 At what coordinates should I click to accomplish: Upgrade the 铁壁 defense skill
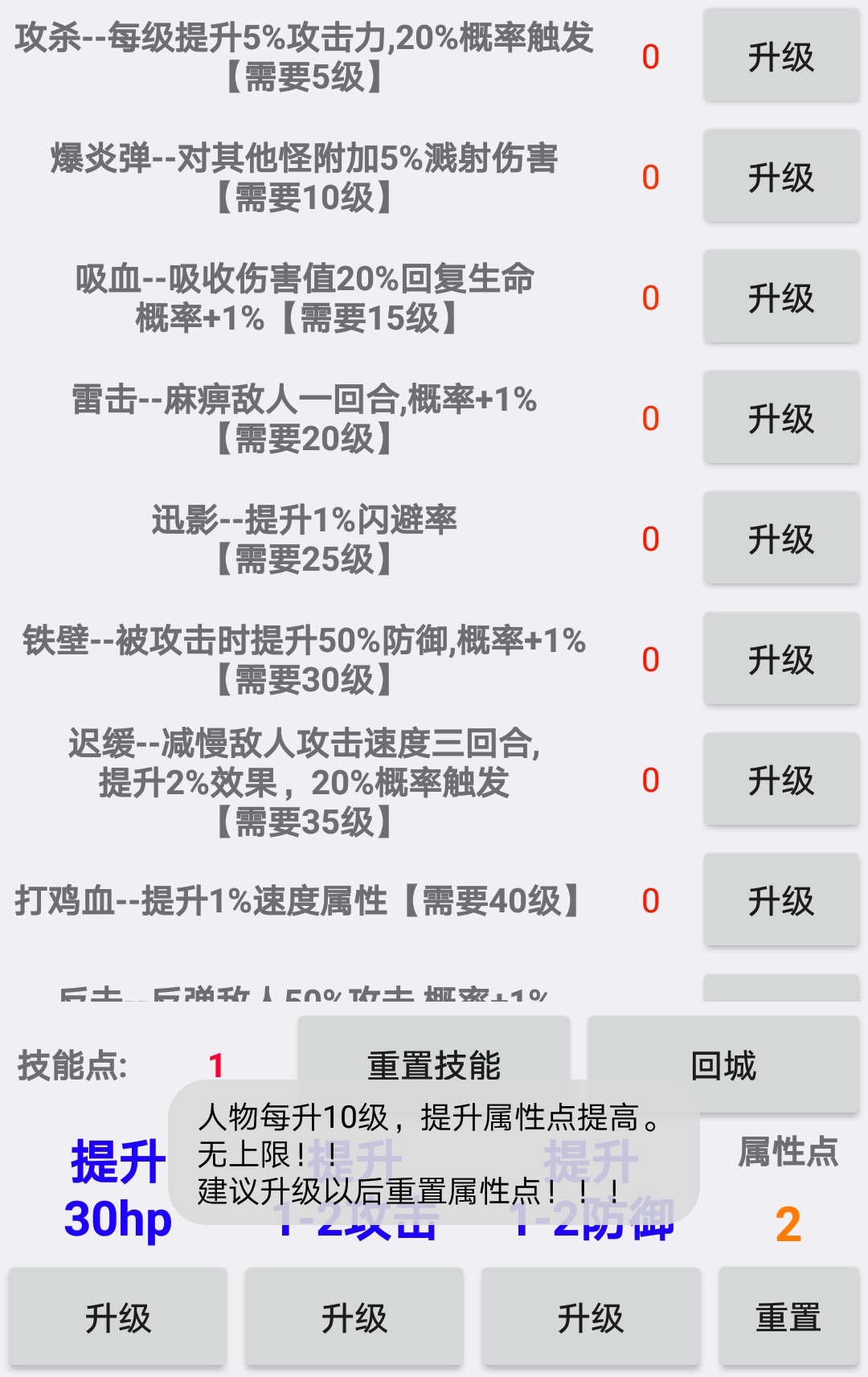click(x=779, y=659)
